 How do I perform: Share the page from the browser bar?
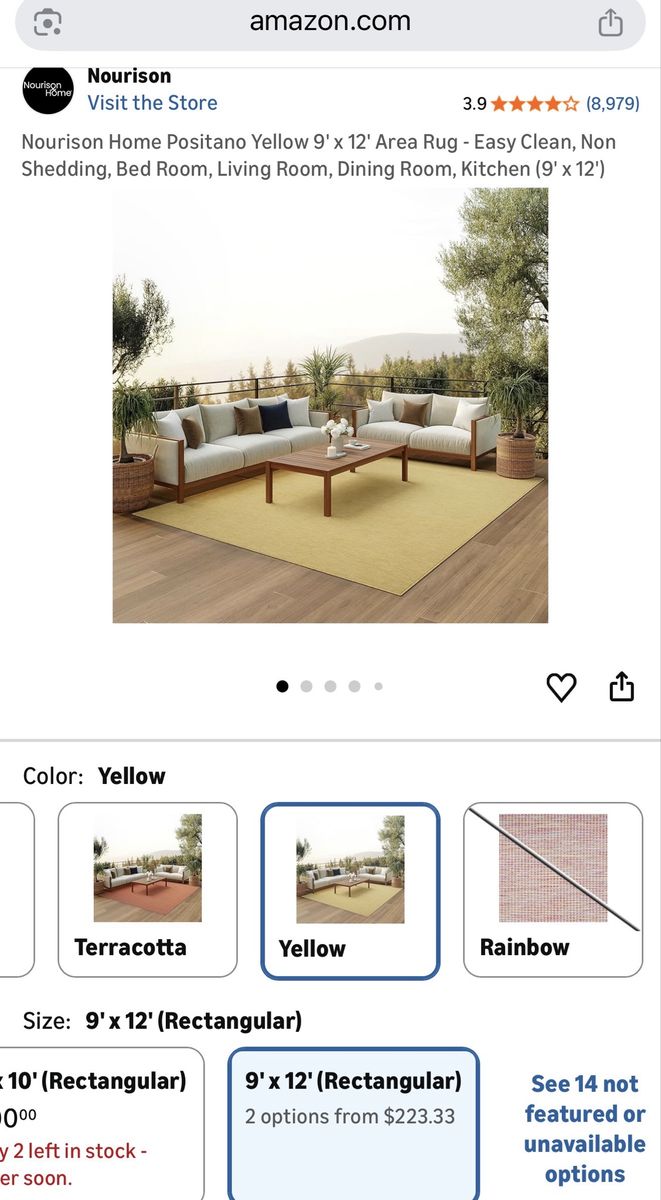[610, 23]
